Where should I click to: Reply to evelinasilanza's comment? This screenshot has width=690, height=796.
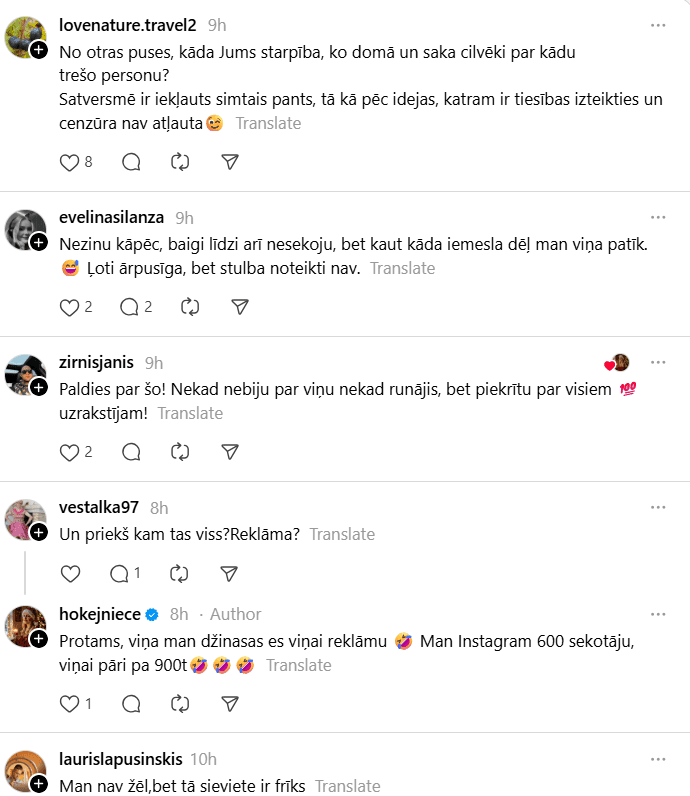point(130,307)
